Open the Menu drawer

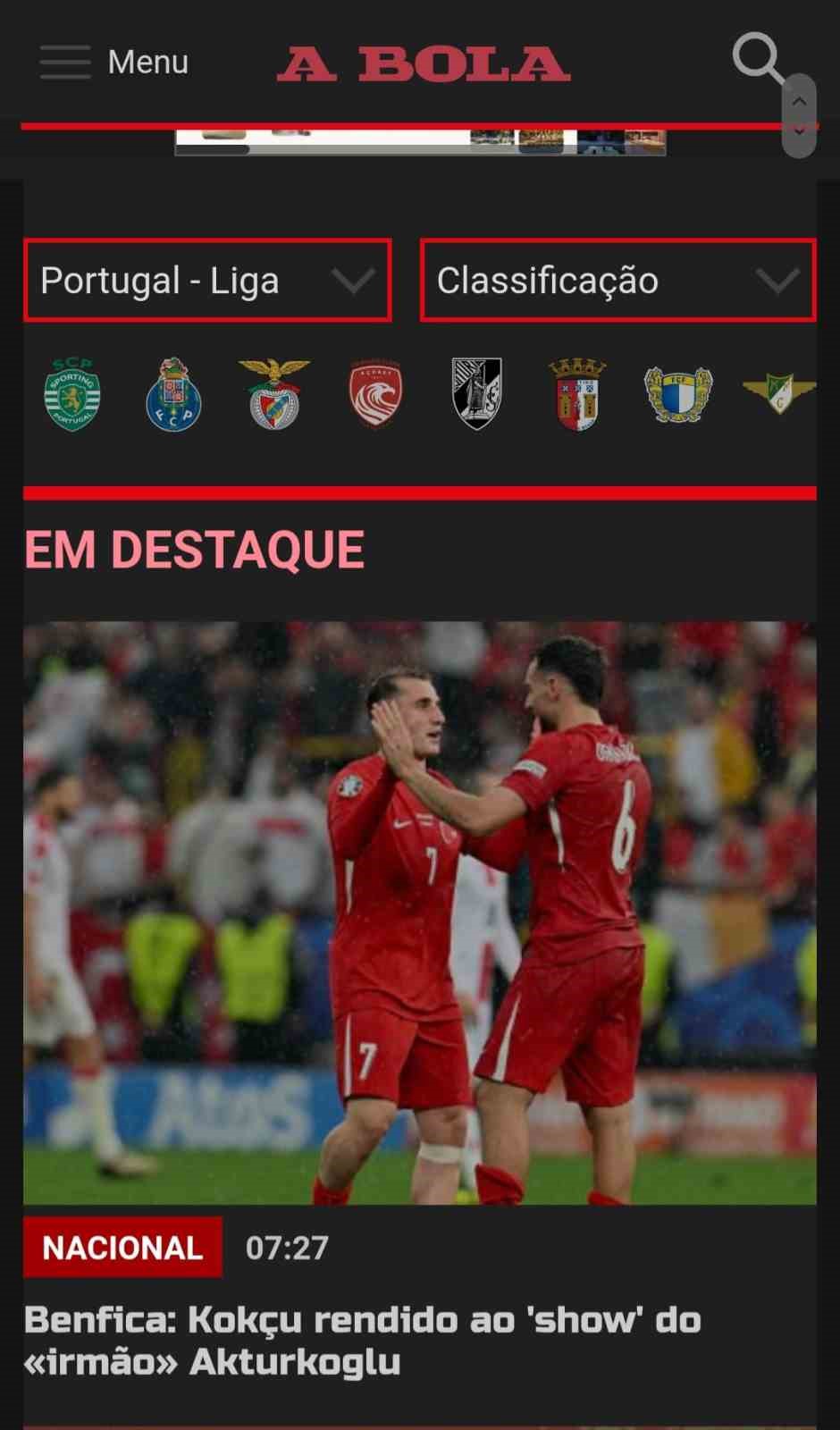(114, 63)
